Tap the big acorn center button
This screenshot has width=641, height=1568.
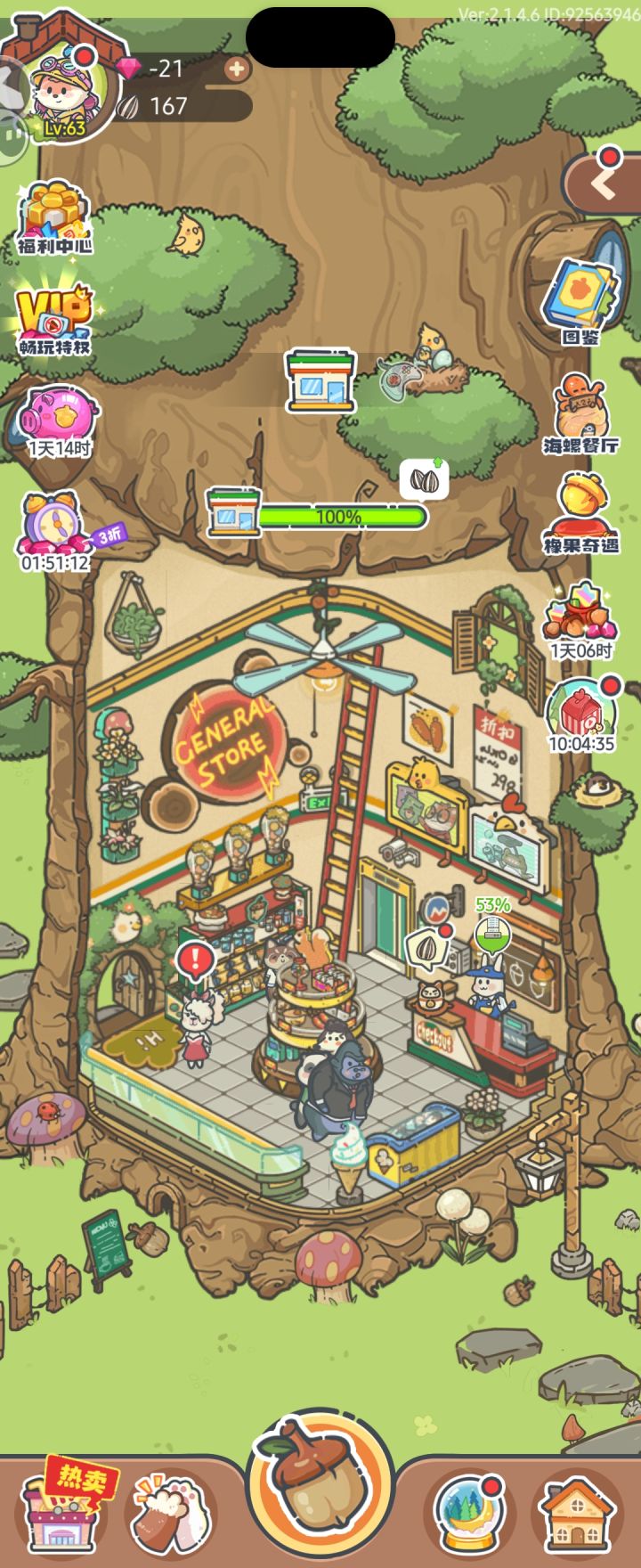click(320, 1486)
